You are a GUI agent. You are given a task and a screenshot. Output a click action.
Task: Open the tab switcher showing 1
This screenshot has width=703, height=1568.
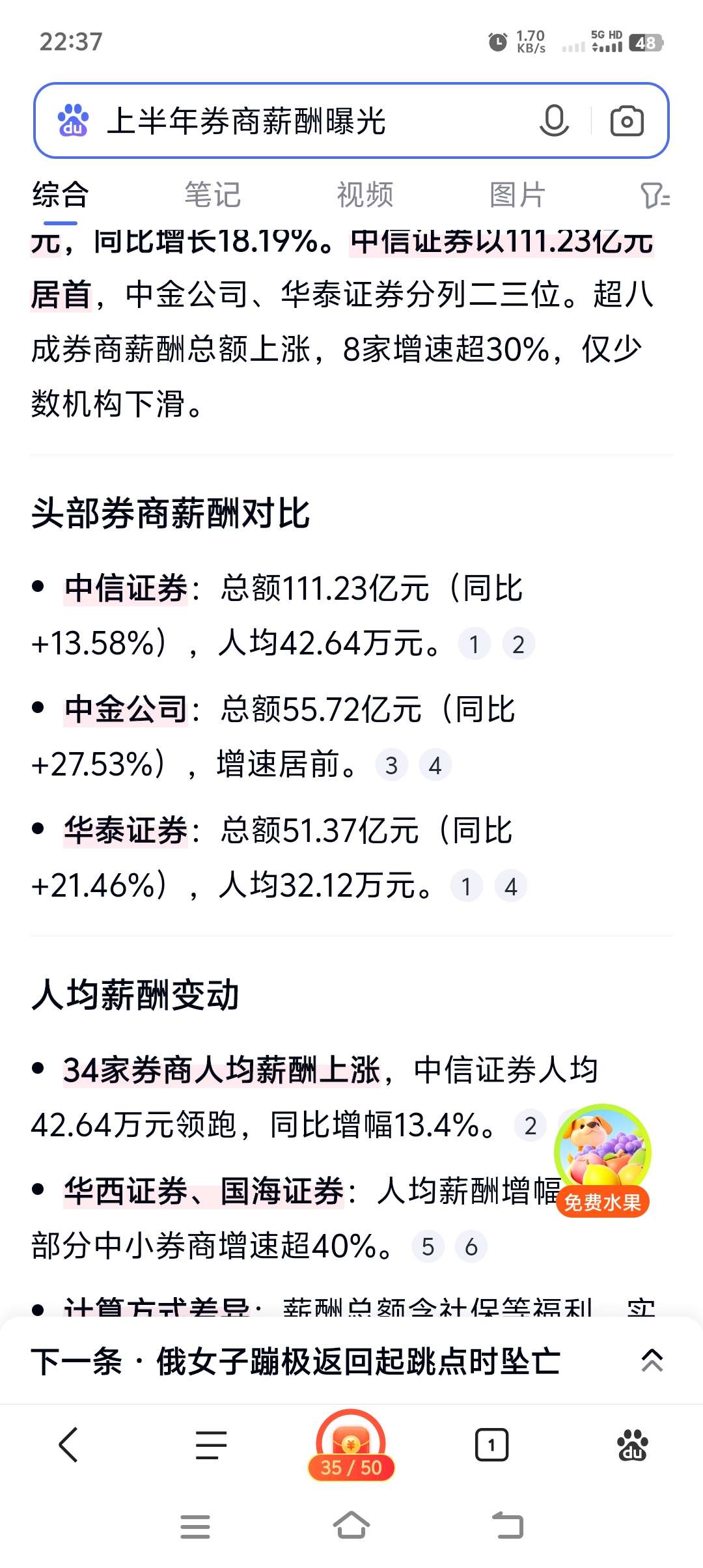point(491,1445)
